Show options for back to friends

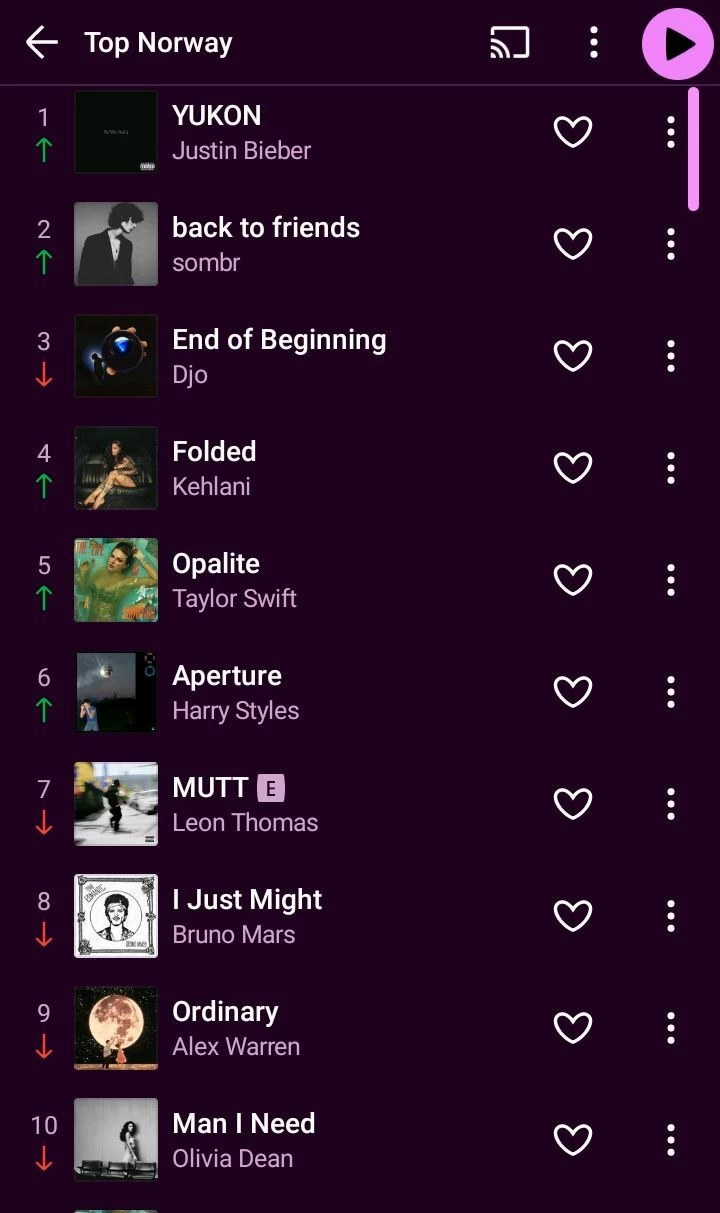click(x=671, y=244)
